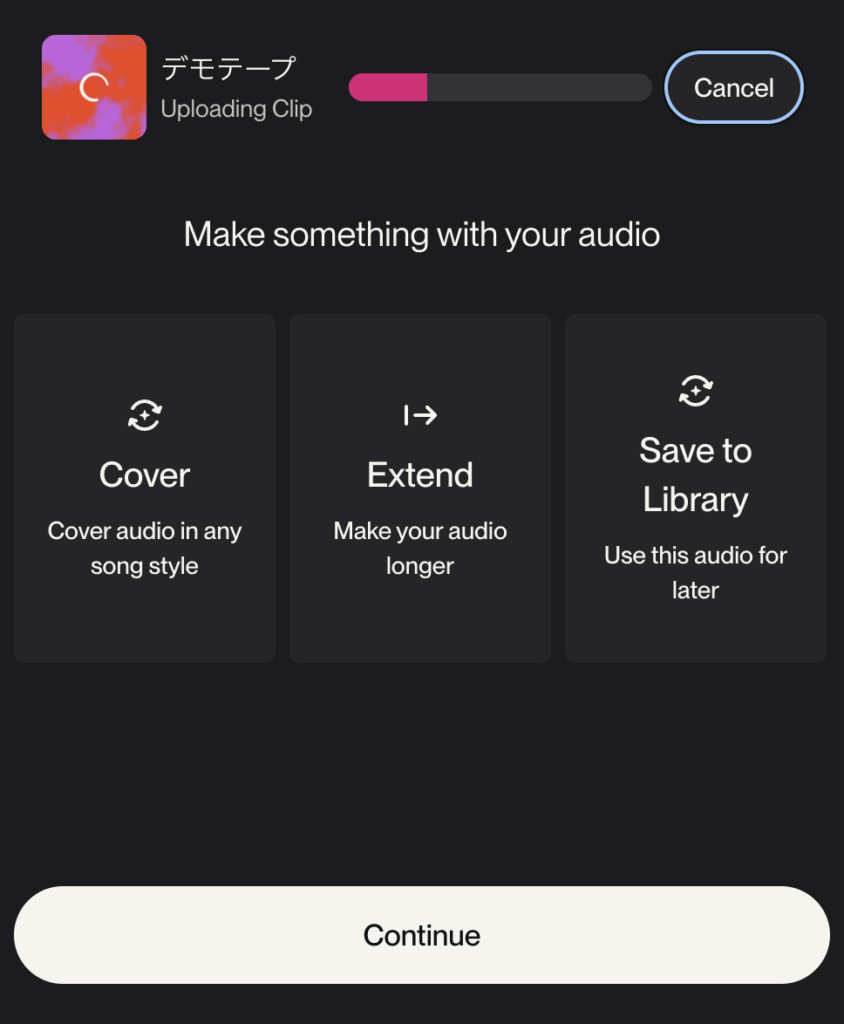Image resolution: width=844 pixels, height=1024 pixels.
Task: Select the Cover option card
Action: point(145,488)
